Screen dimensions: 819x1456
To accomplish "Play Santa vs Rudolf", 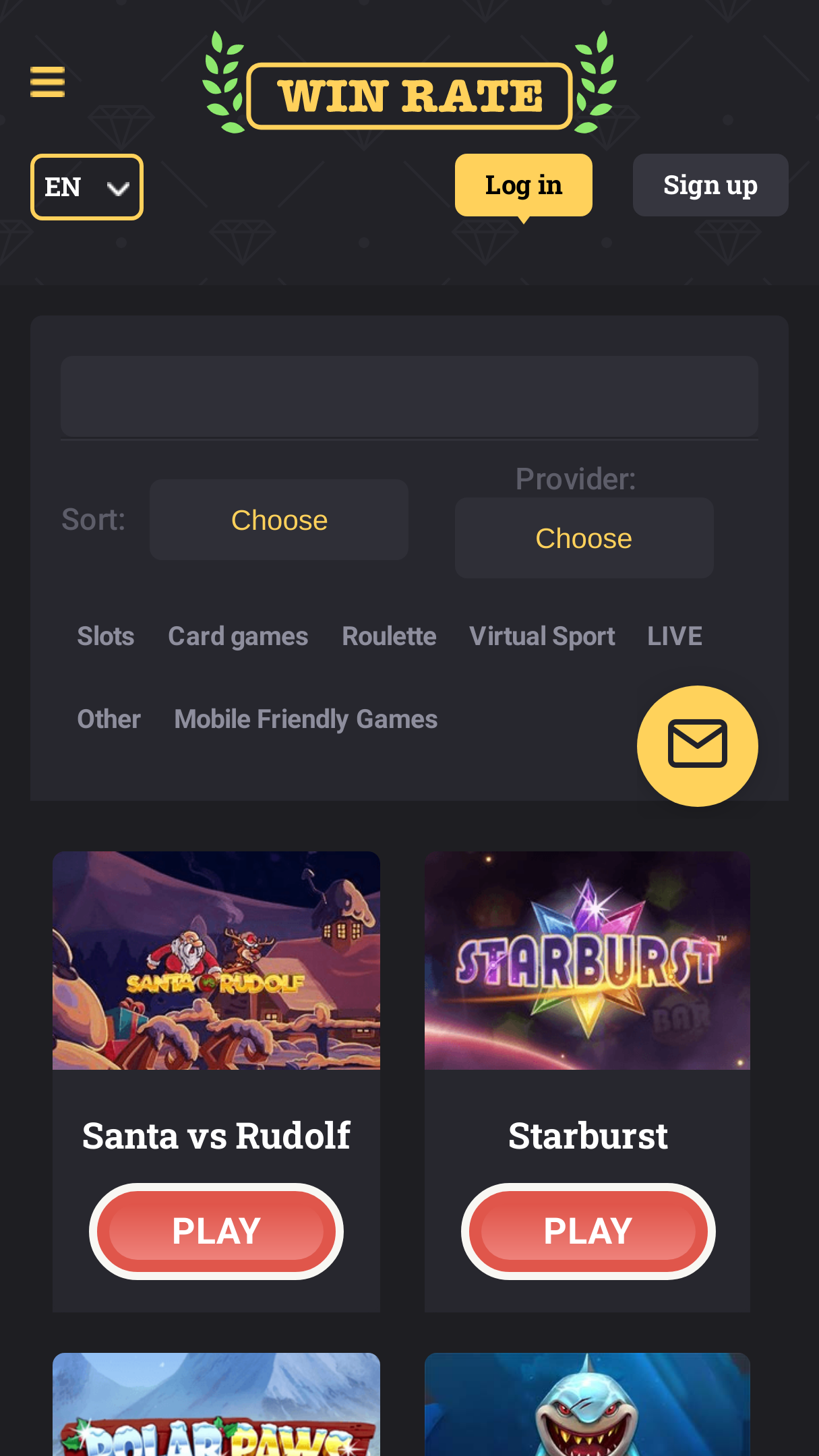I will coord(216,1232).
